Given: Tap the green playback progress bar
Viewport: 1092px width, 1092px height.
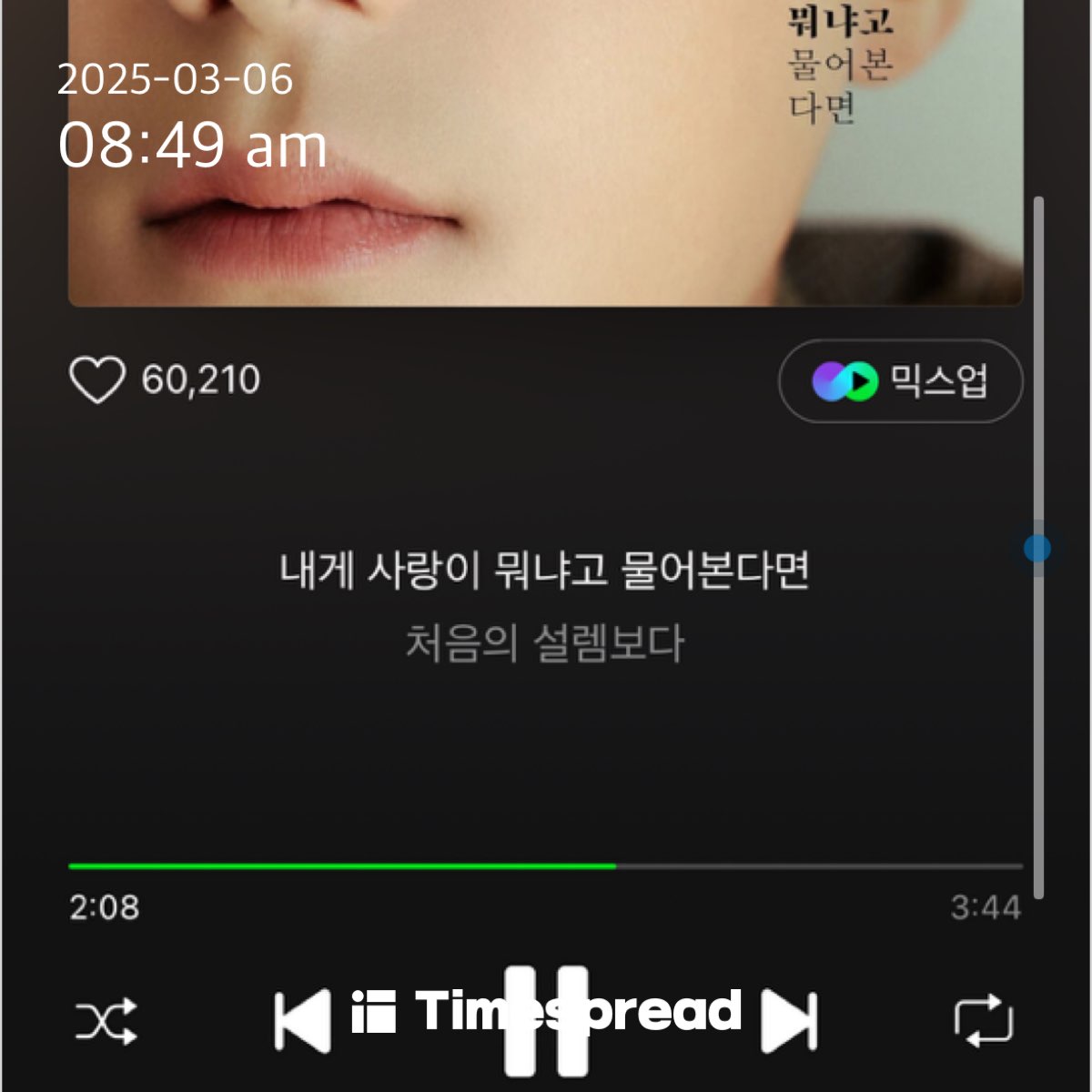Looking at the screenshot, I should click(x=341, y=866).
